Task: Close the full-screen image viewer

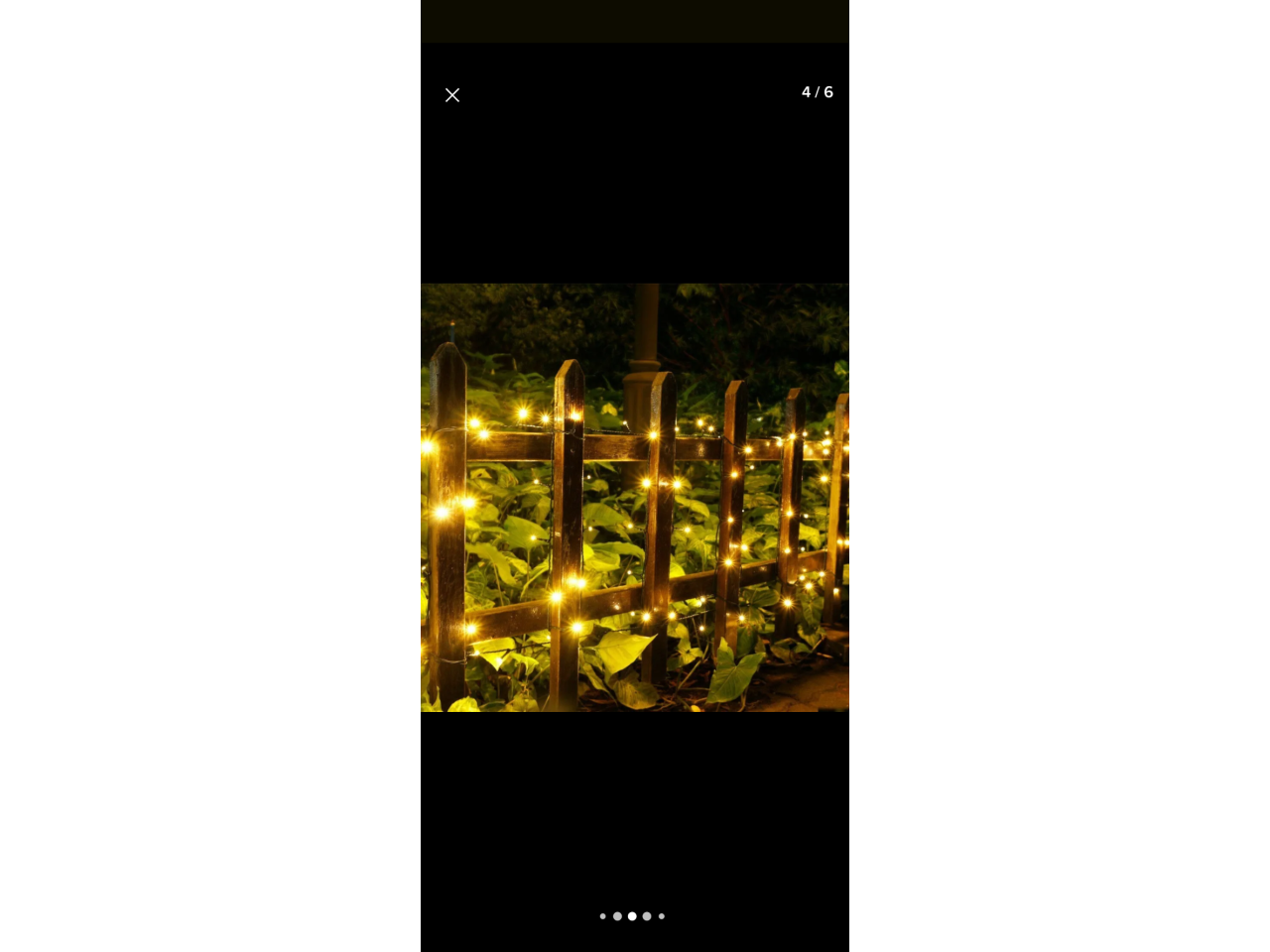Action: (x=452, y=95)
